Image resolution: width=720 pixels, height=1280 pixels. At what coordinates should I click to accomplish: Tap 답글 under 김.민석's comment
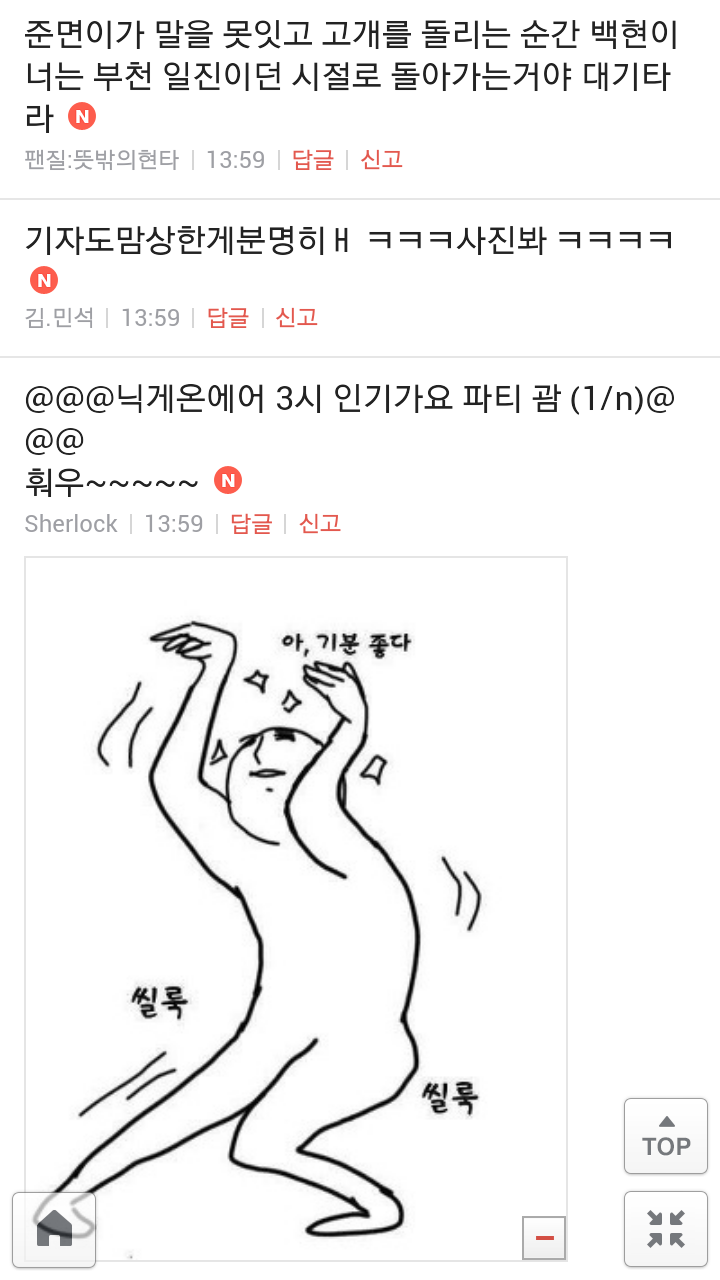click(x=227, y=318)
